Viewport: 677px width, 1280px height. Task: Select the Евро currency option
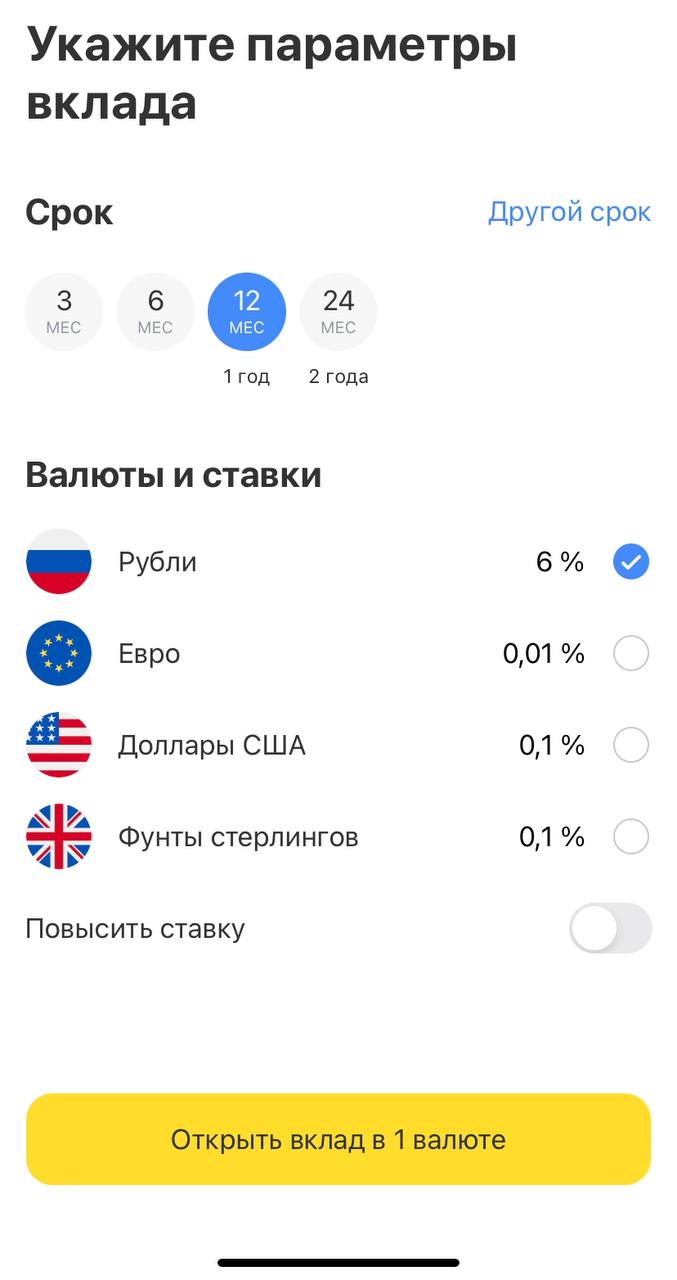pos(631,654)
